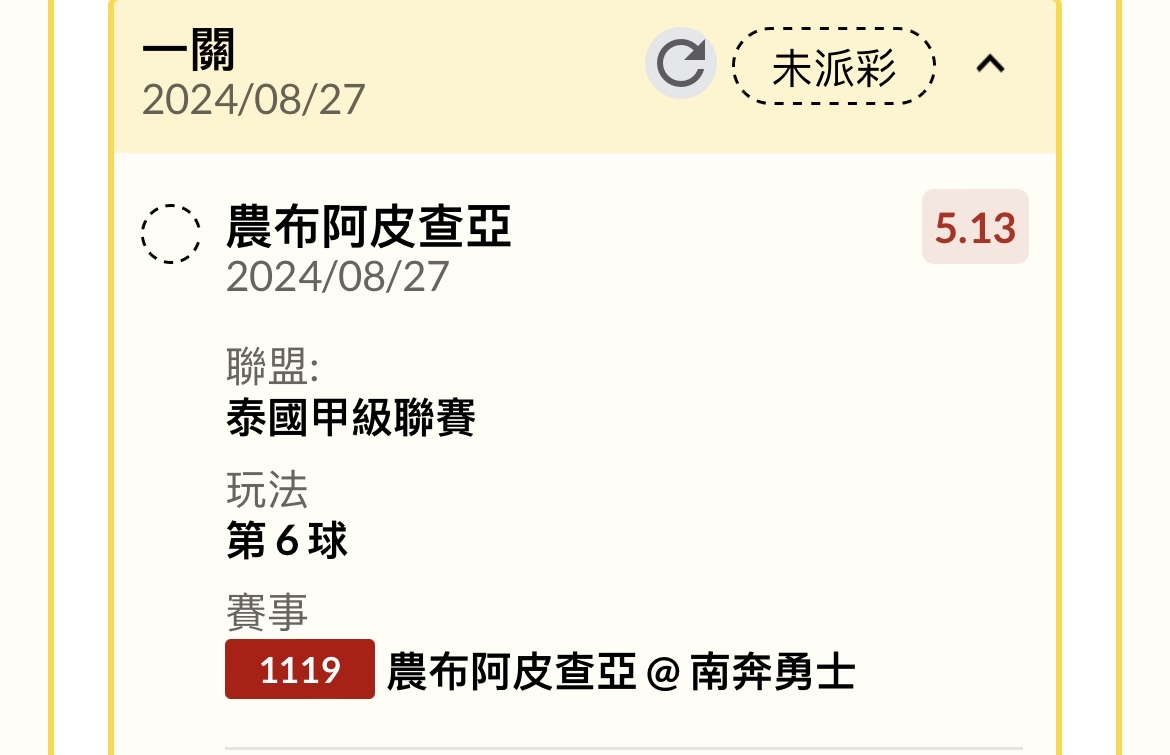Refresh the 一關 bet status
Screen dimensions: 1170x755
coord(681,64)
